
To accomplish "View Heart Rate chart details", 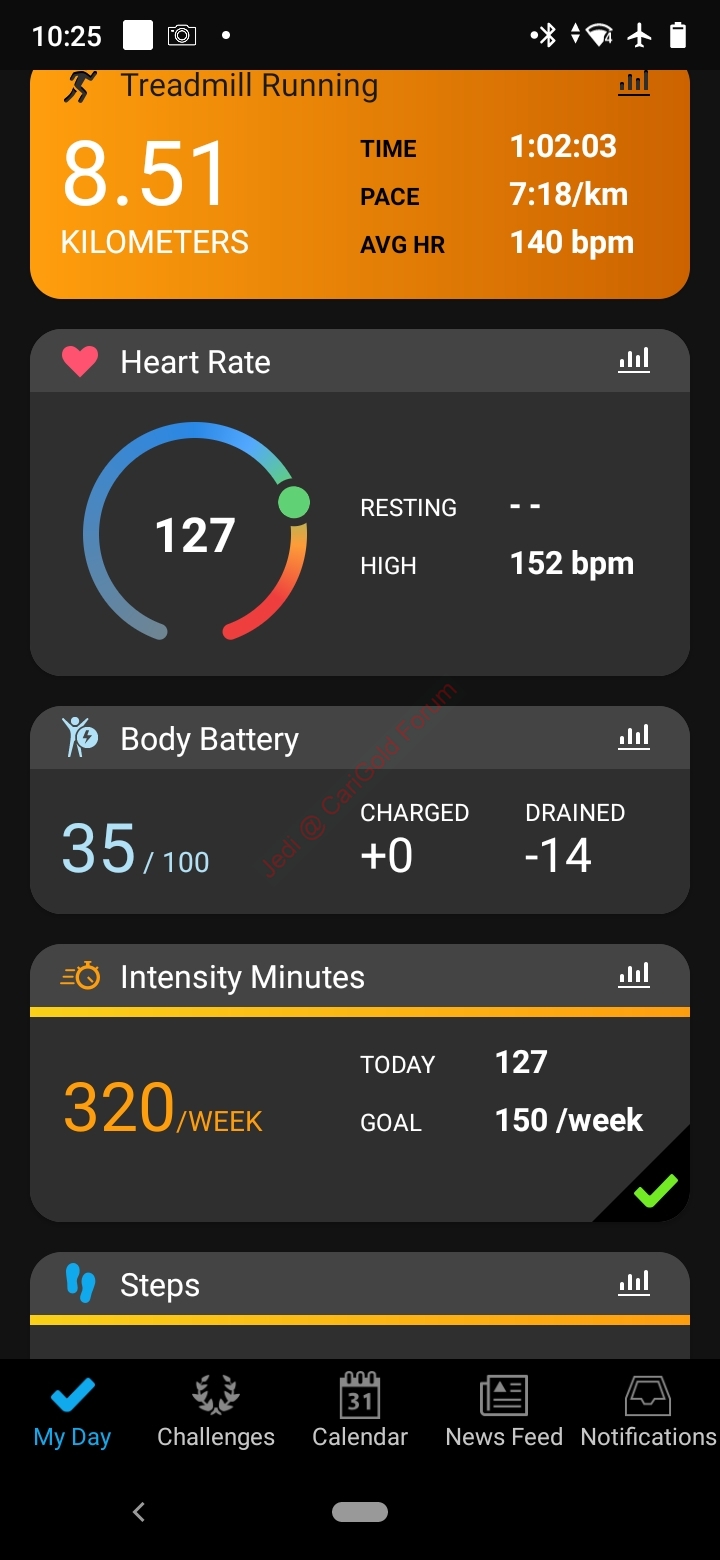I will pos(634,360).
